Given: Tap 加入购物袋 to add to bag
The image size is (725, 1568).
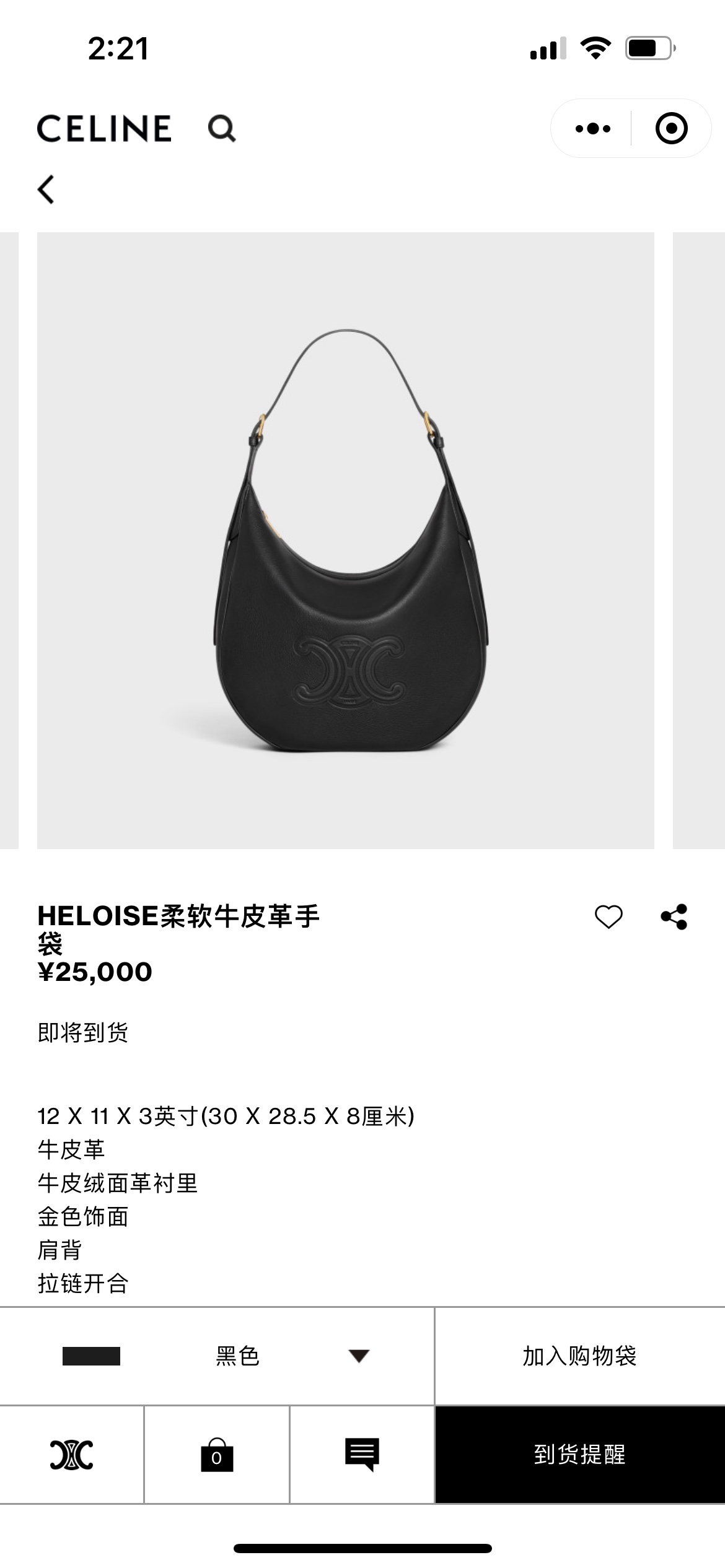Looking at the screenshot, I should click(x=579, y=1356).
